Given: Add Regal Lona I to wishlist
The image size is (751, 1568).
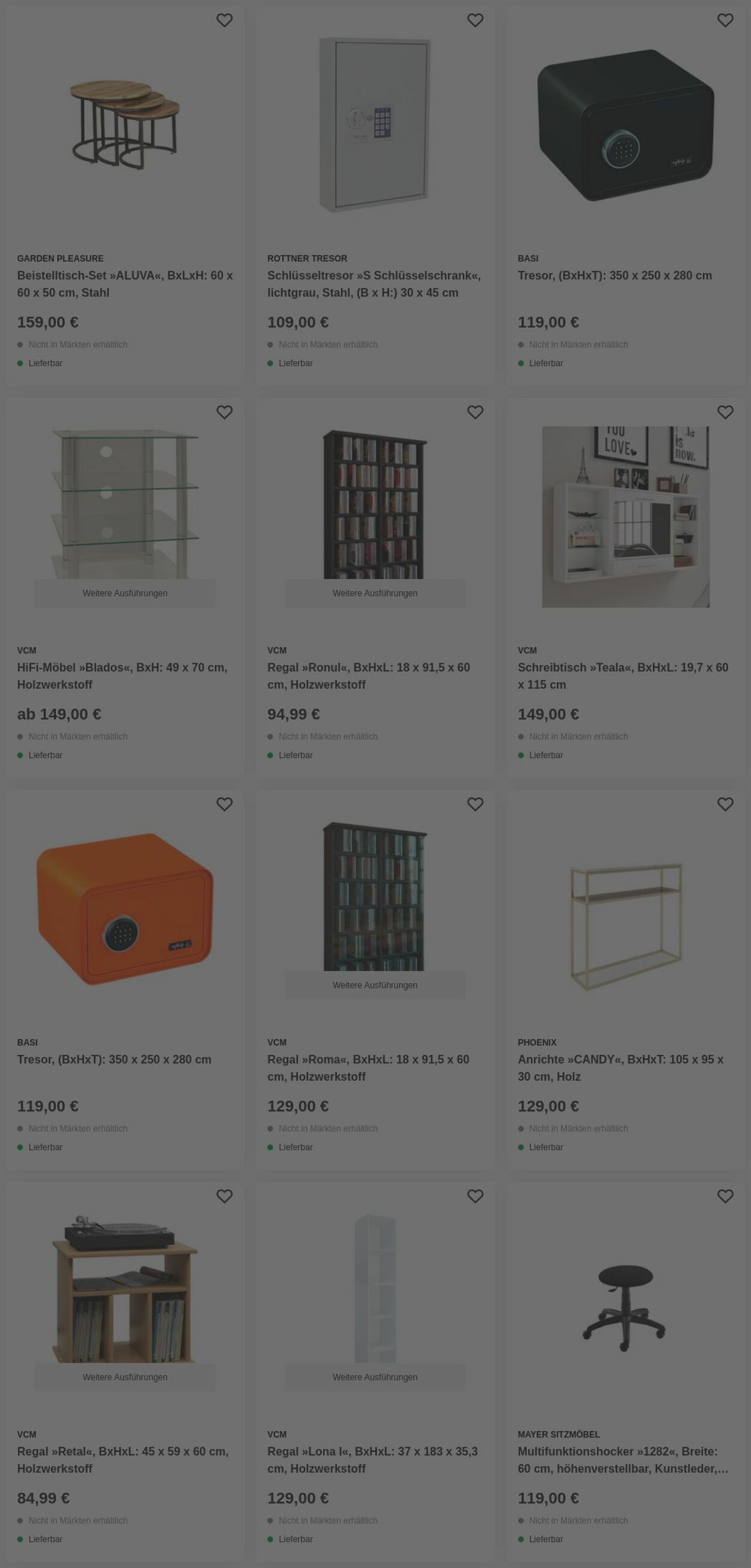Looking at the screenshot, I should pyautogui.click(x=475, y=1196).
